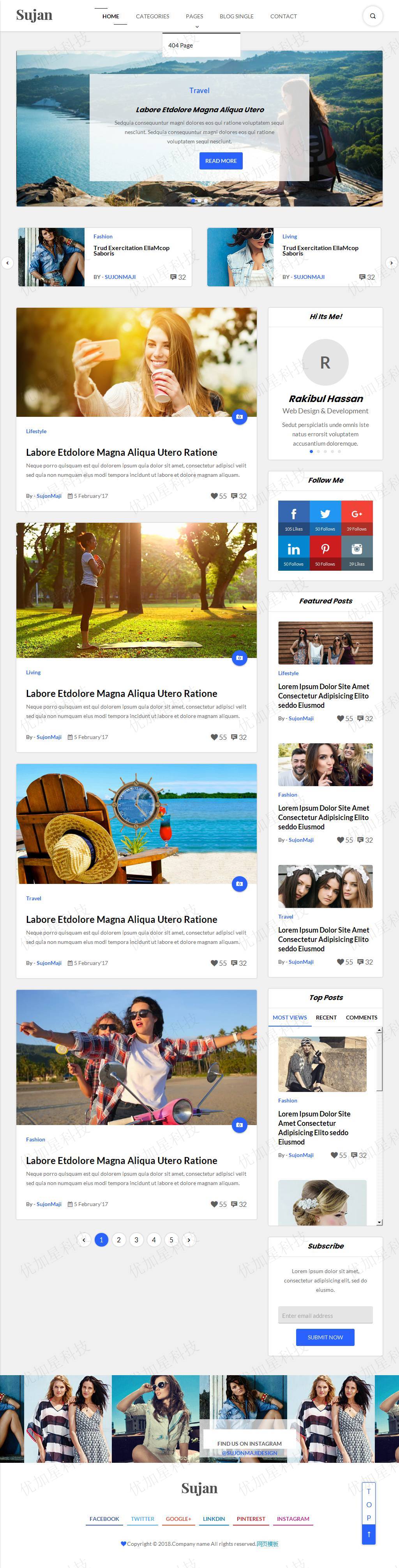Go to the Blog Single page

click(237, 16)
